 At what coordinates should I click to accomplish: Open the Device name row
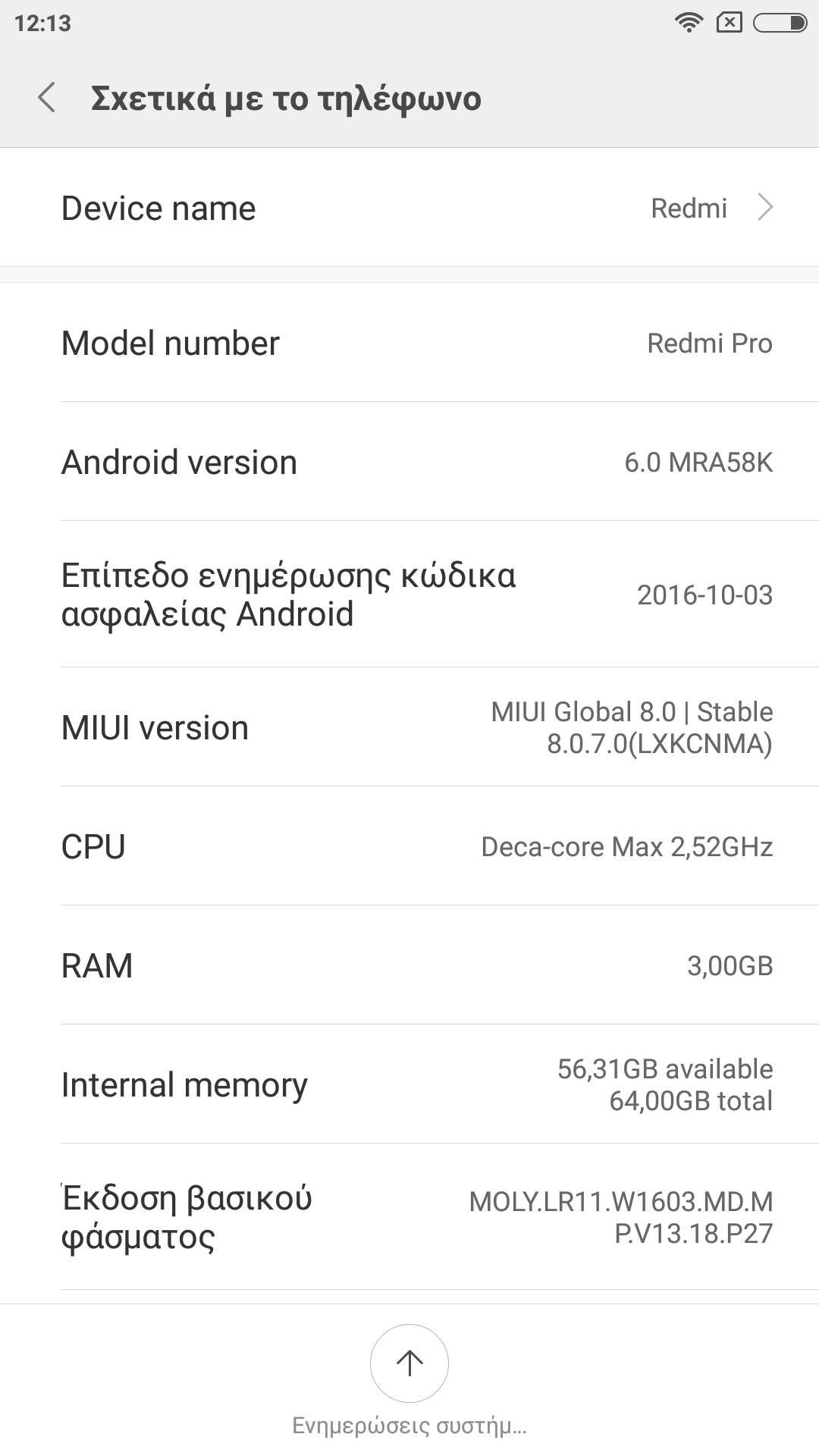click(x=409, y=208)
